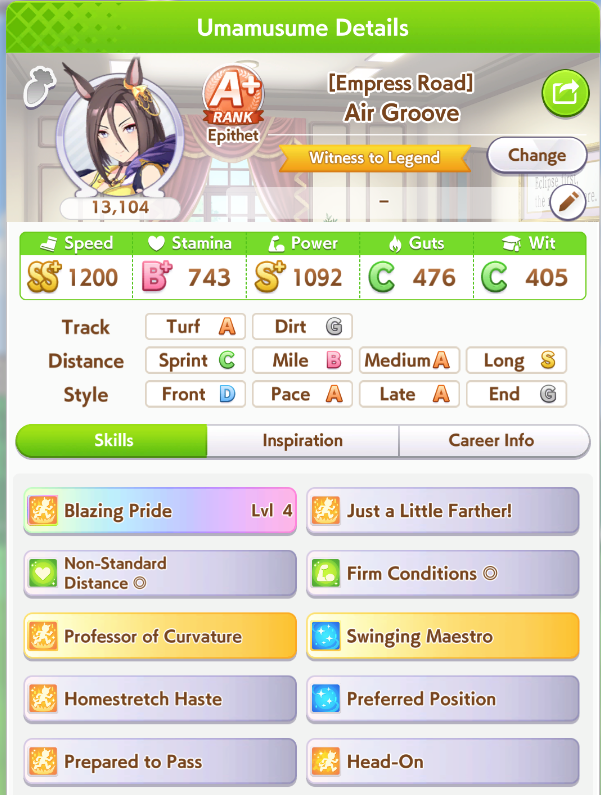Open the Prepared to Pass skill
This screenshot has width=601, height=795.
(x=160, y=762)
